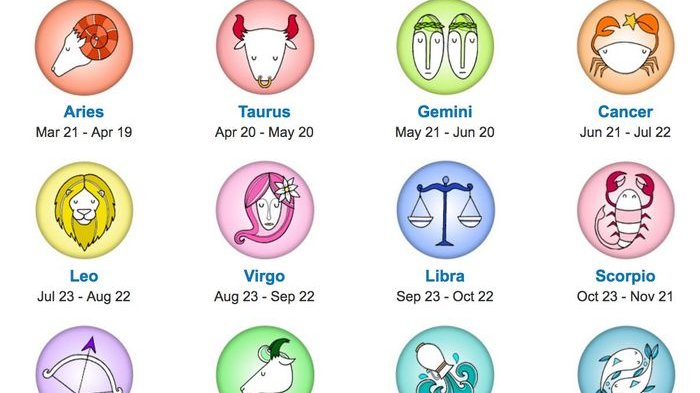Open the Aries horoscope link
Screen dimensions: 700x393
pyautogui.click(x=84, y=112)
